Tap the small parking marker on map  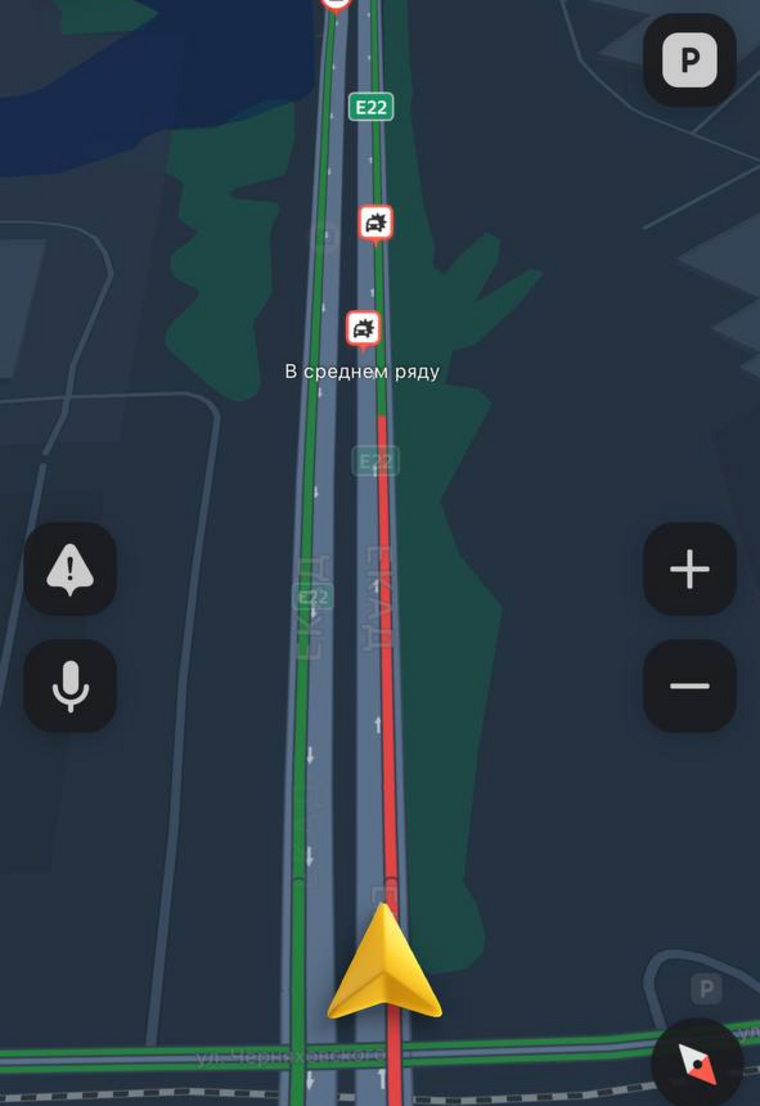pos(706,990)
